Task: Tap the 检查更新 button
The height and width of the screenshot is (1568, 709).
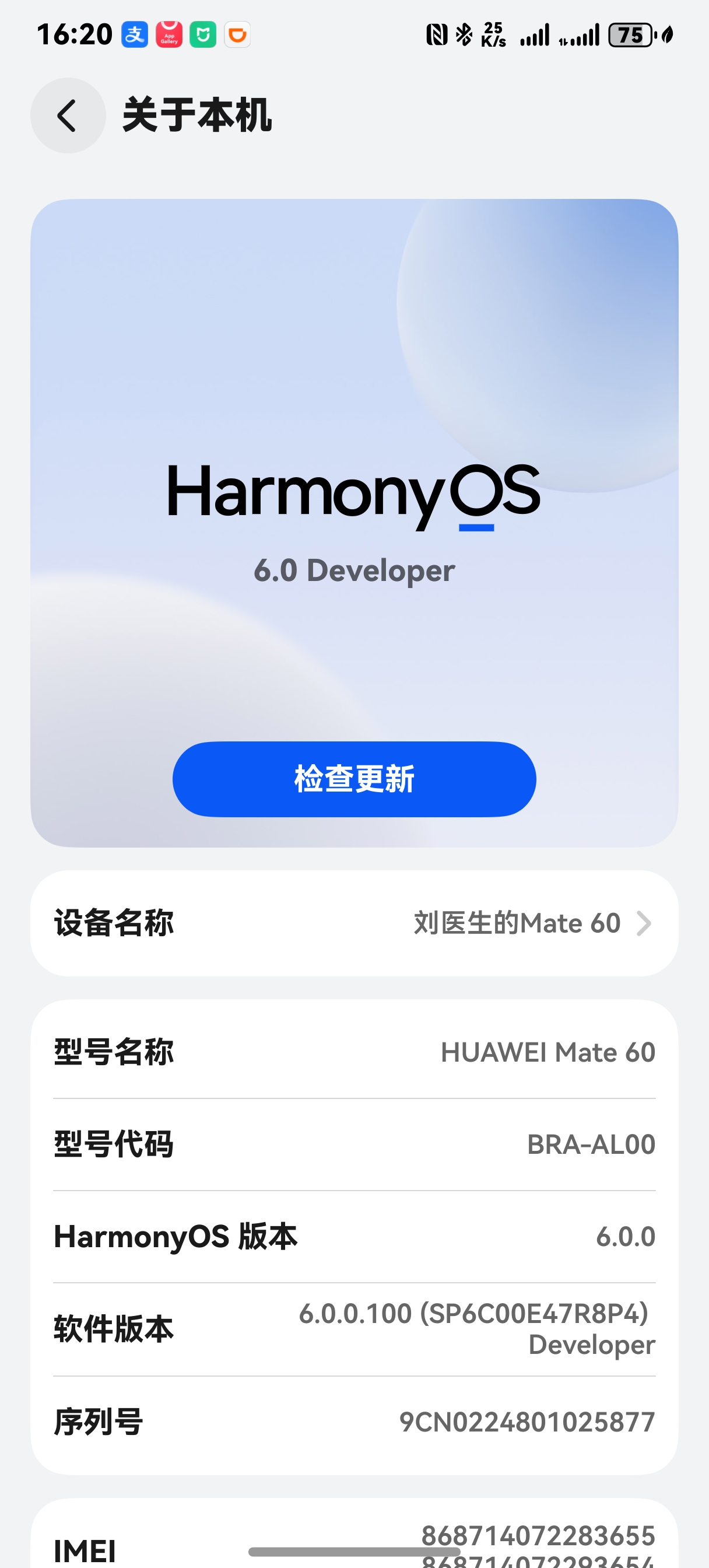Action: 354,779
